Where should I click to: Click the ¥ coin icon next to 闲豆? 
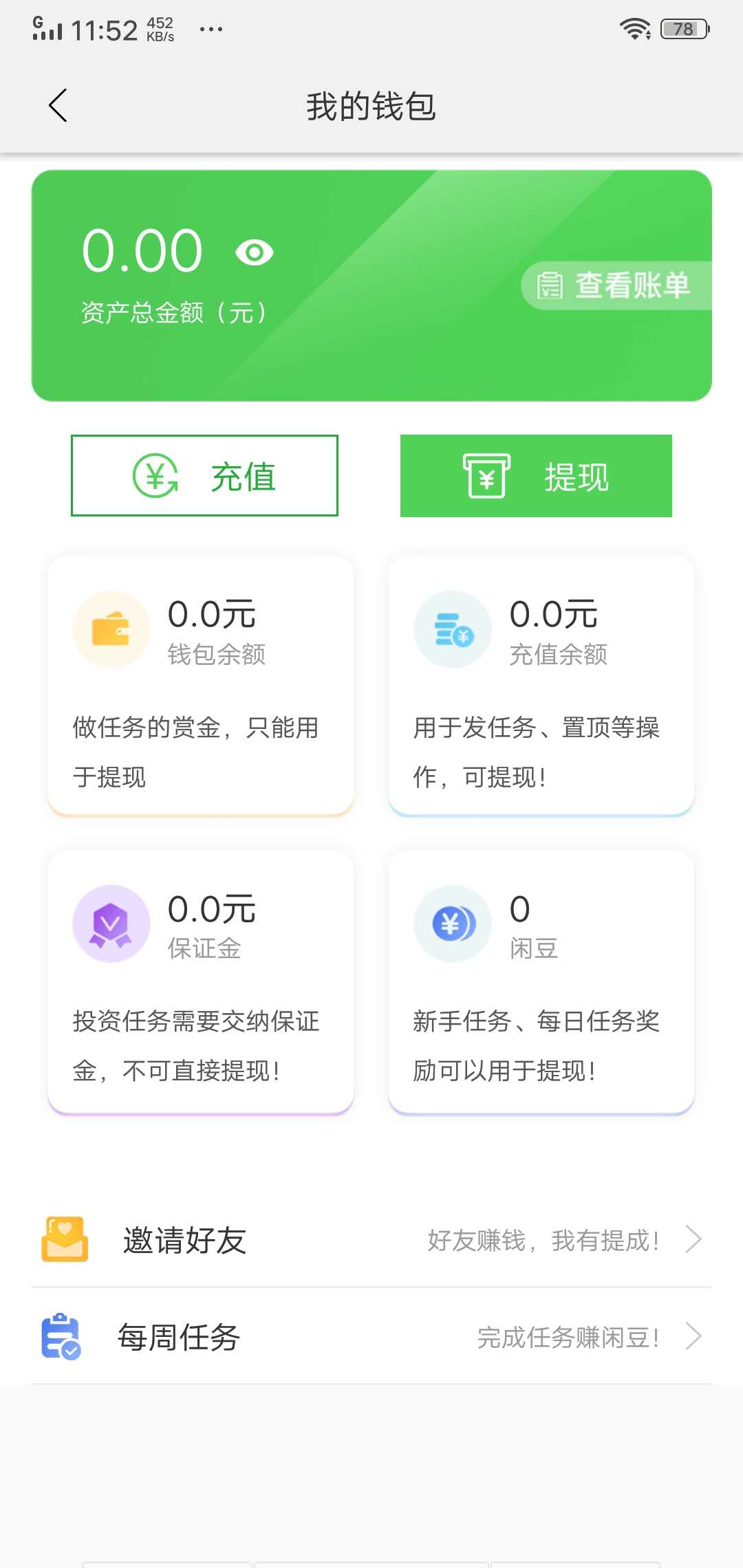click(453, 924)
